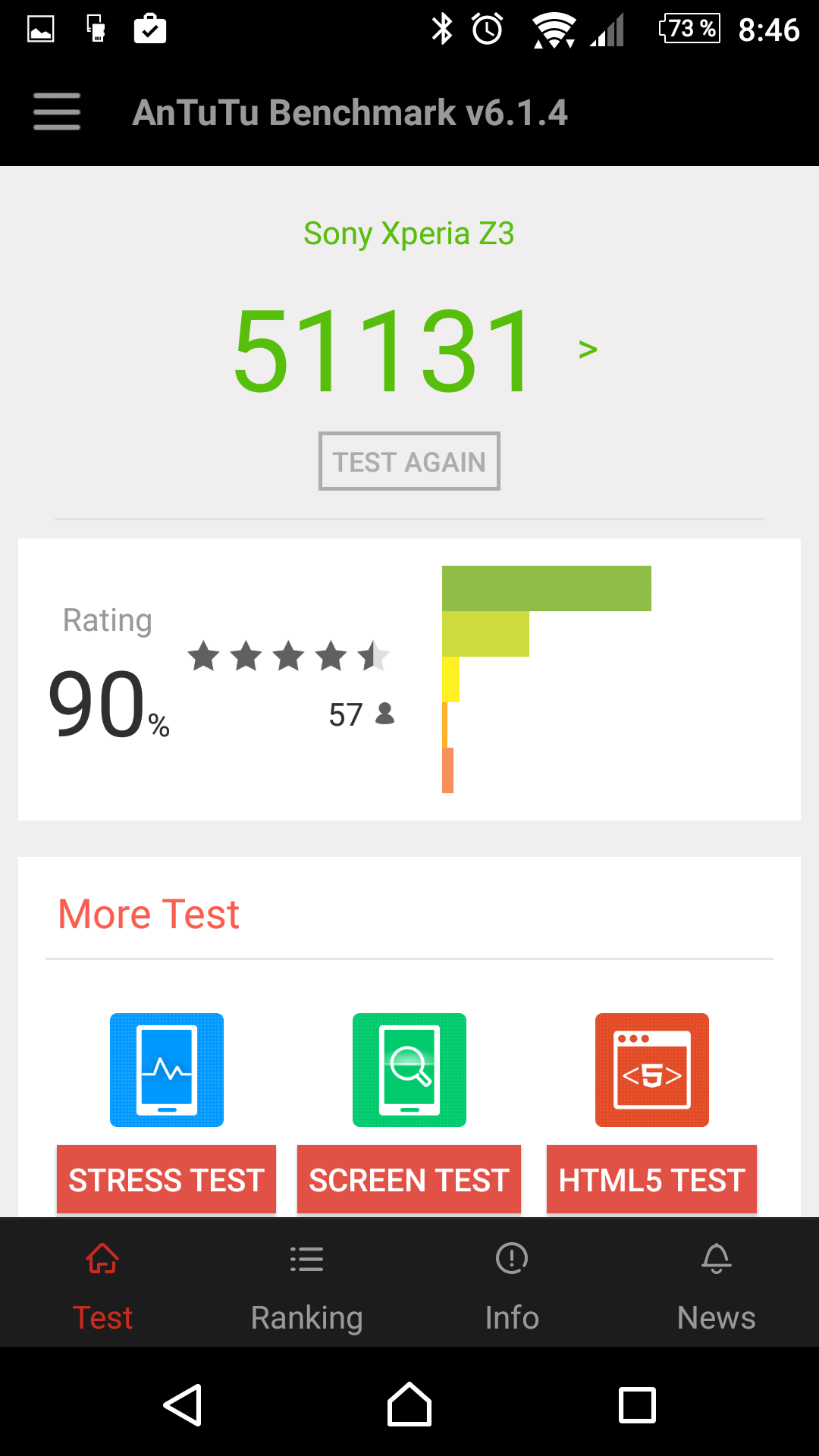Select the Test tab
819x1456 pixels.
pyautogui.click(x=102, y=1283)
